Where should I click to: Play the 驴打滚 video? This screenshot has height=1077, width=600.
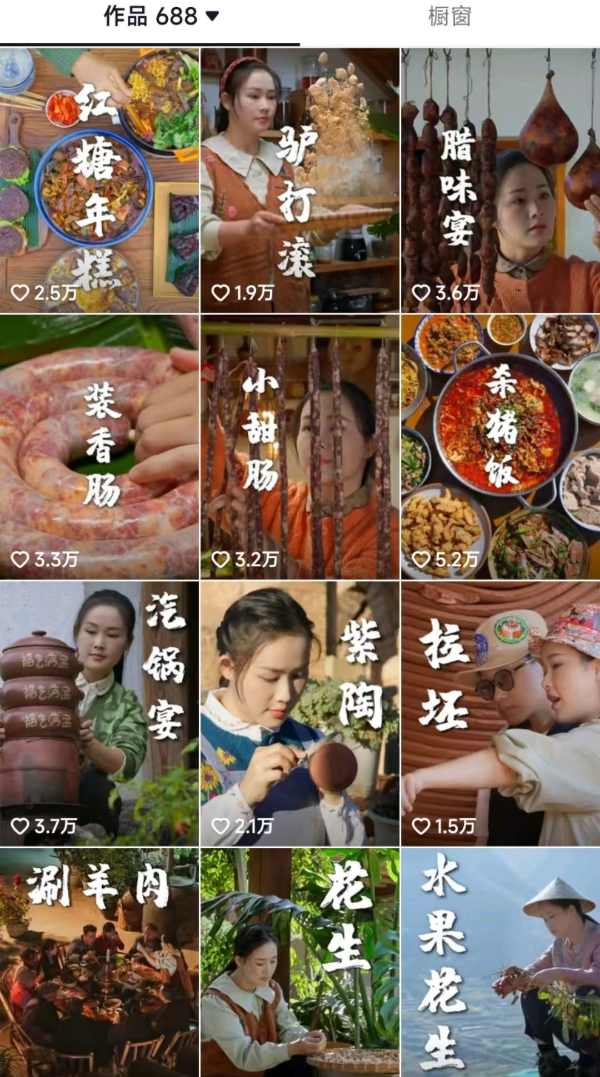pyautogui.click(x=300, y=180)
